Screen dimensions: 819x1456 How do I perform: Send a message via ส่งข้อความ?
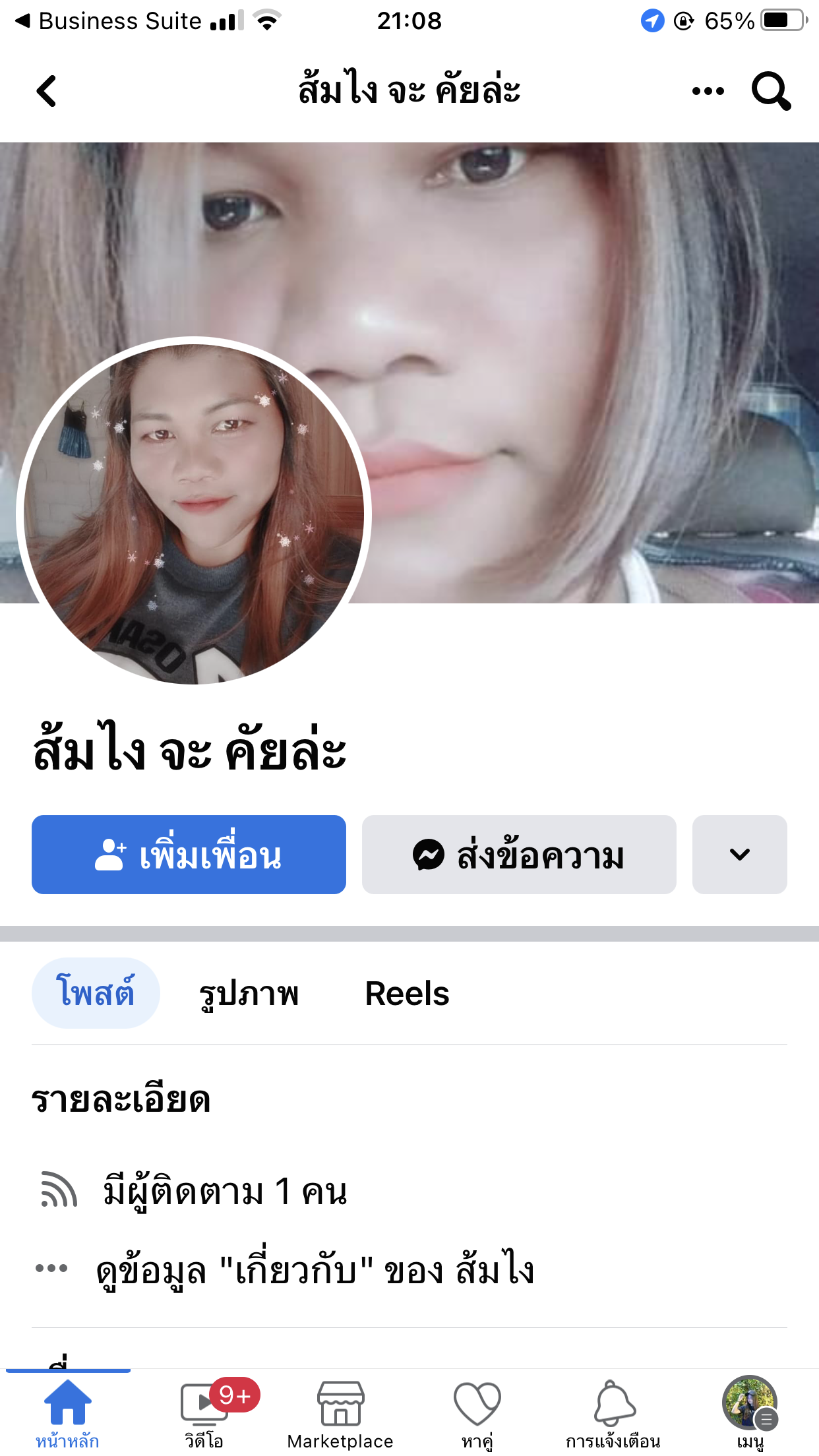[x=519, y=855]
